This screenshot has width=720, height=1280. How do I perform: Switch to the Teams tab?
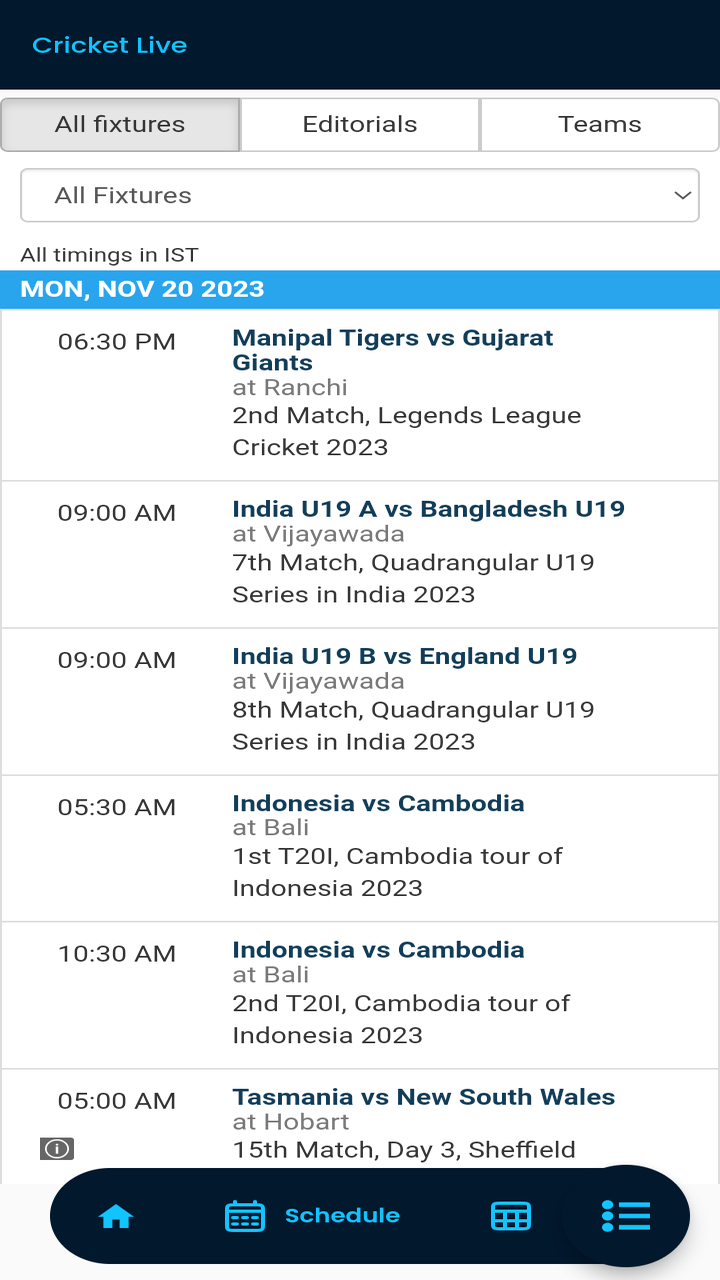pos(599,124)
